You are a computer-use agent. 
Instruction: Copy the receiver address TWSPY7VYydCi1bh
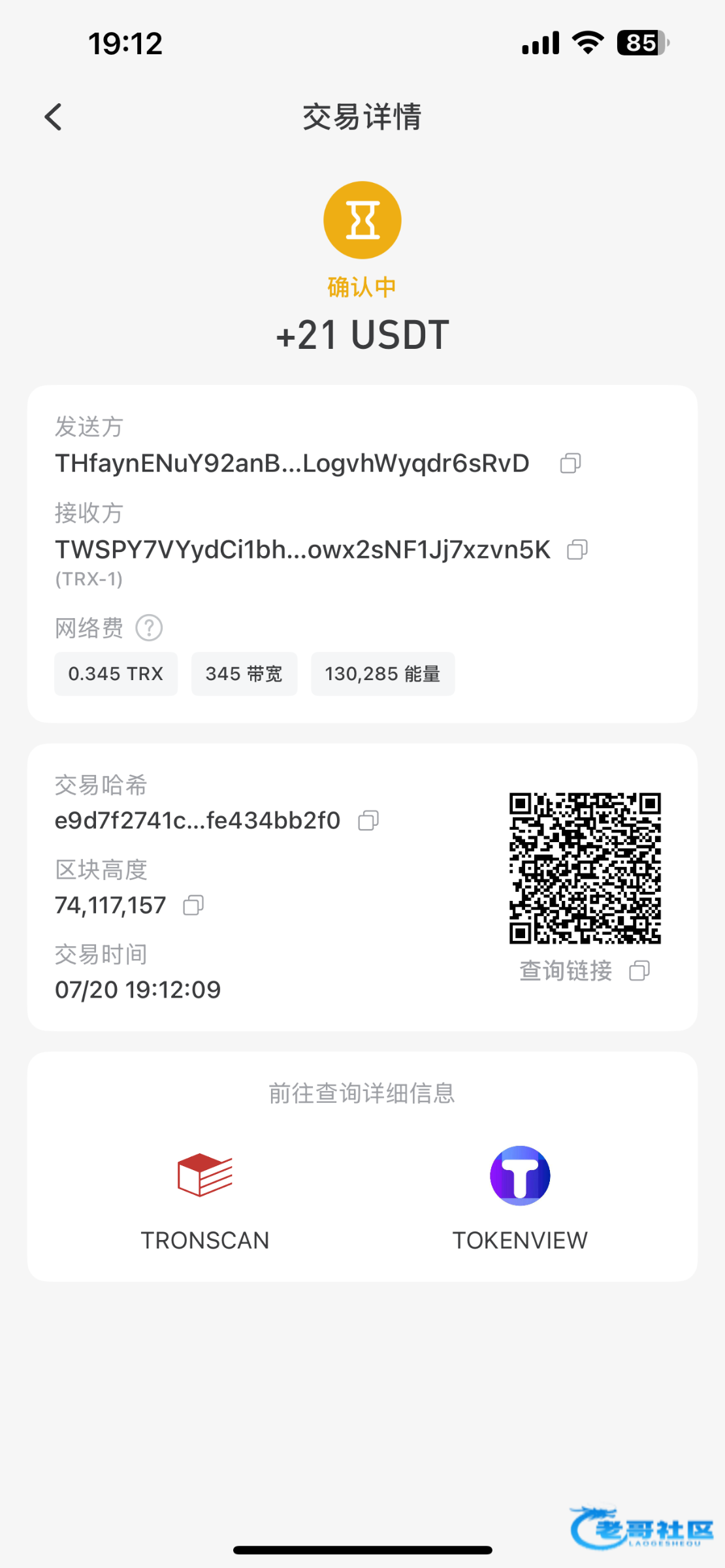coord(577,549)
